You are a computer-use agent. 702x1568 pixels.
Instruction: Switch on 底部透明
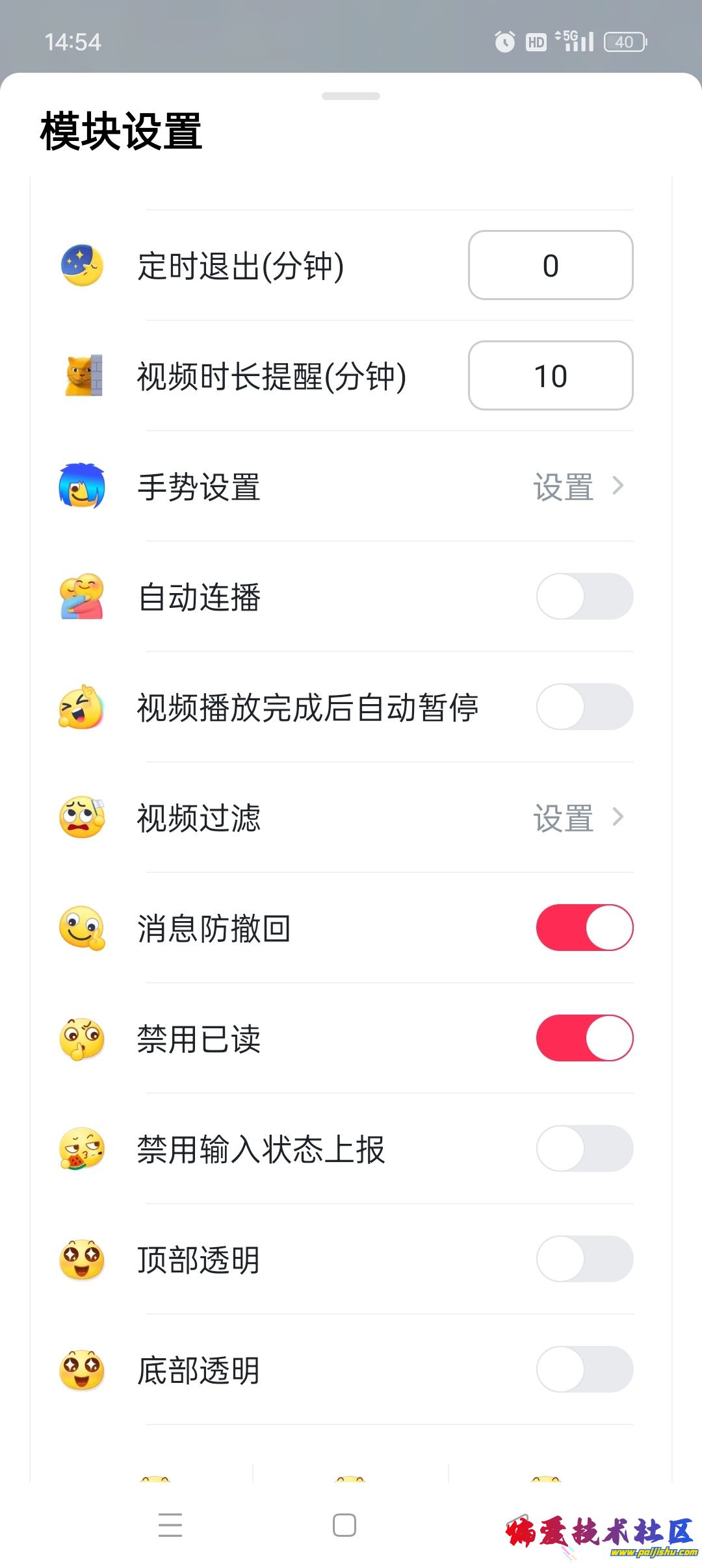coord(584,1369)
